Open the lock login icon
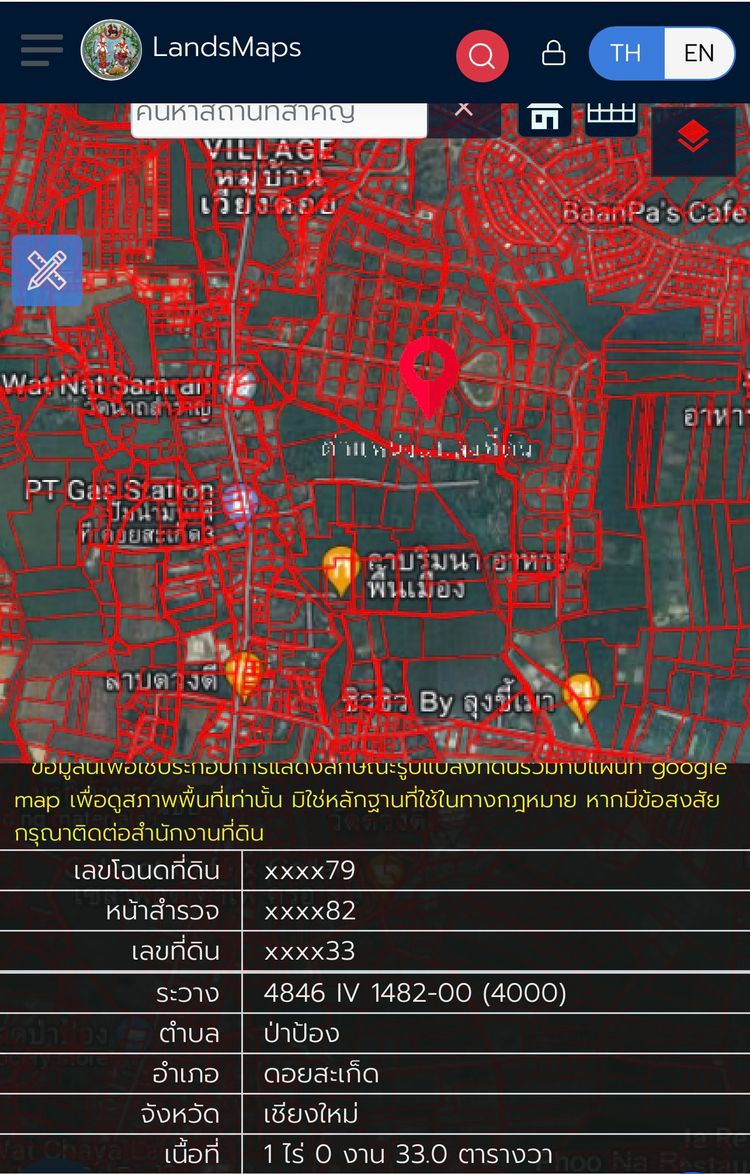Viewport: 750px width, 1174px height. [553, 53]
